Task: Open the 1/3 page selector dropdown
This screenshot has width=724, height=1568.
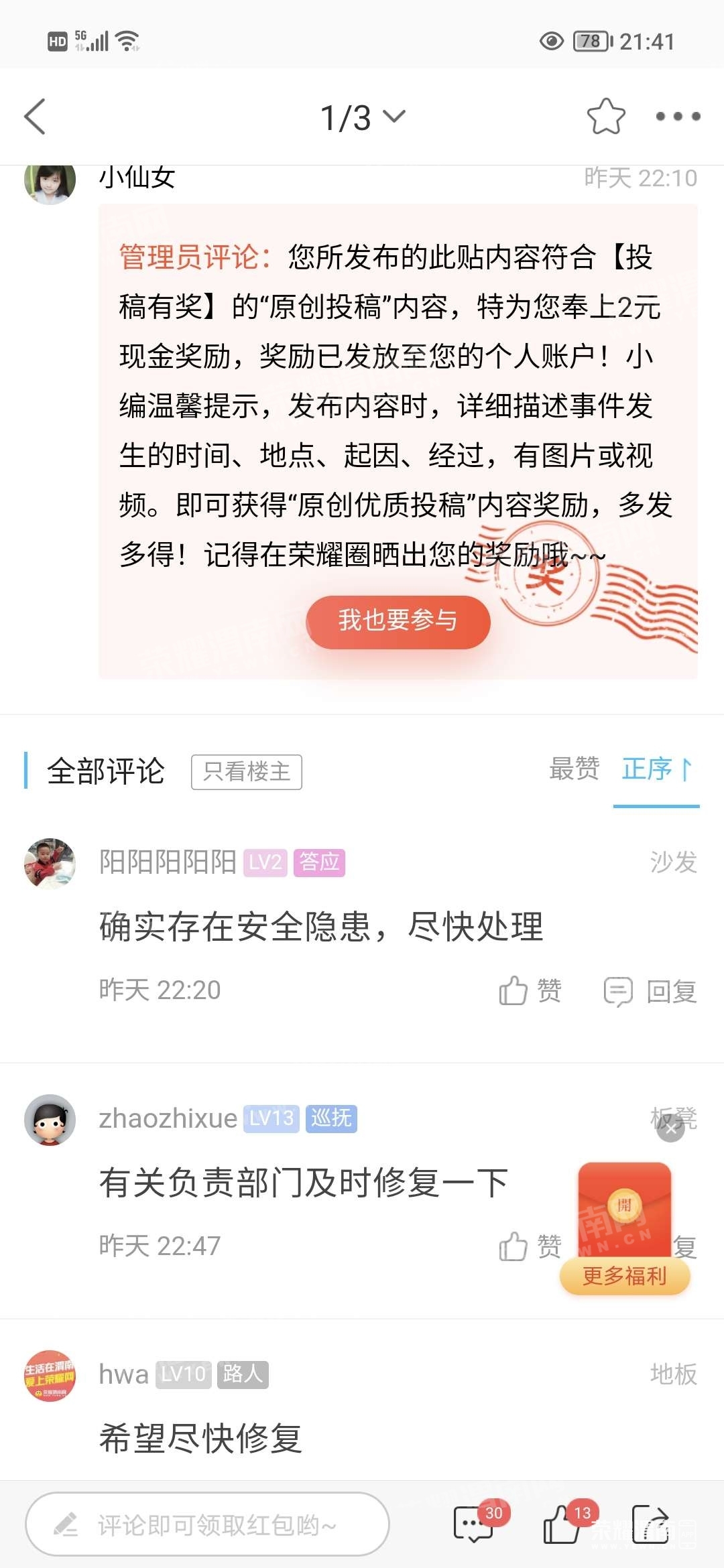Action: pos(363,117)
